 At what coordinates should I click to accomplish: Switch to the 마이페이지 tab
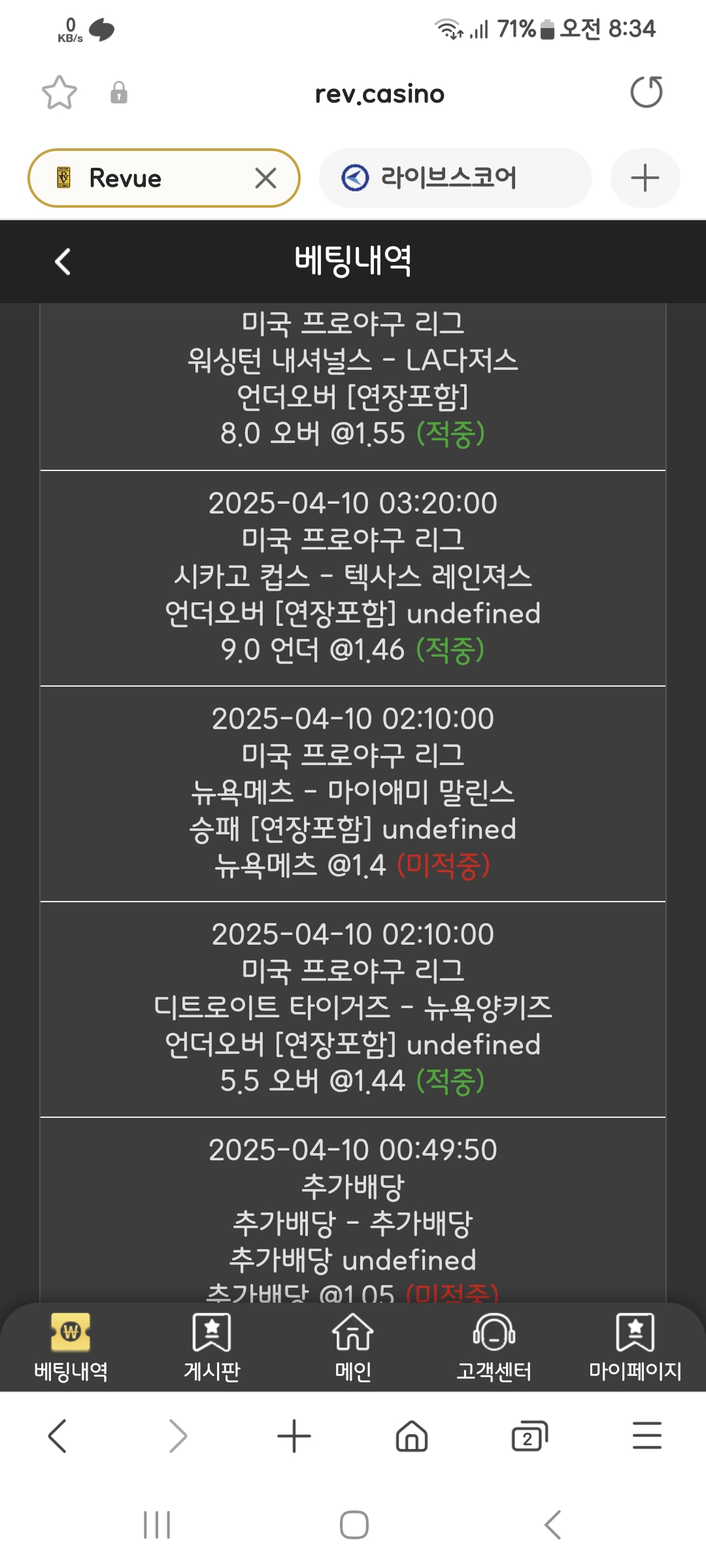tap(635, 1347)
